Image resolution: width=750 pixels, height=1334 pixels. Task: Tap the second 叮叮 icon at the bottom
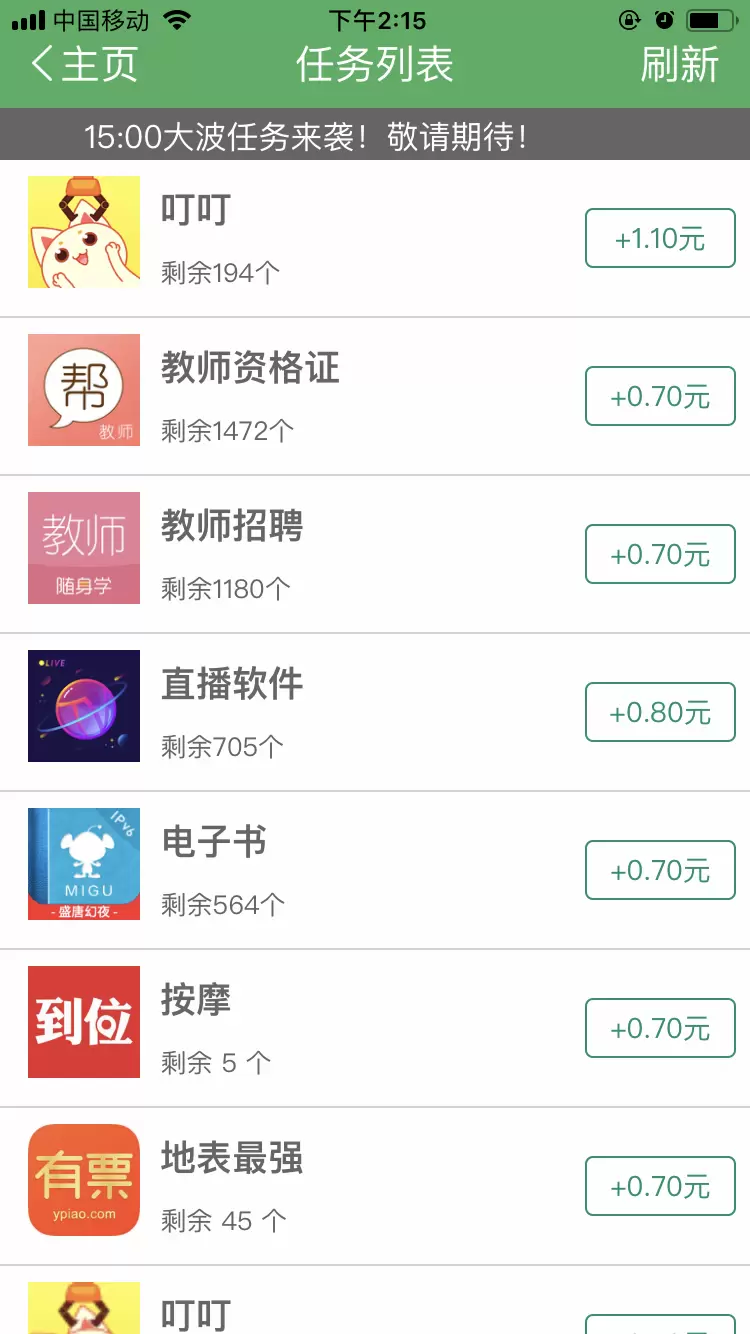click(x=84, y=1308)
